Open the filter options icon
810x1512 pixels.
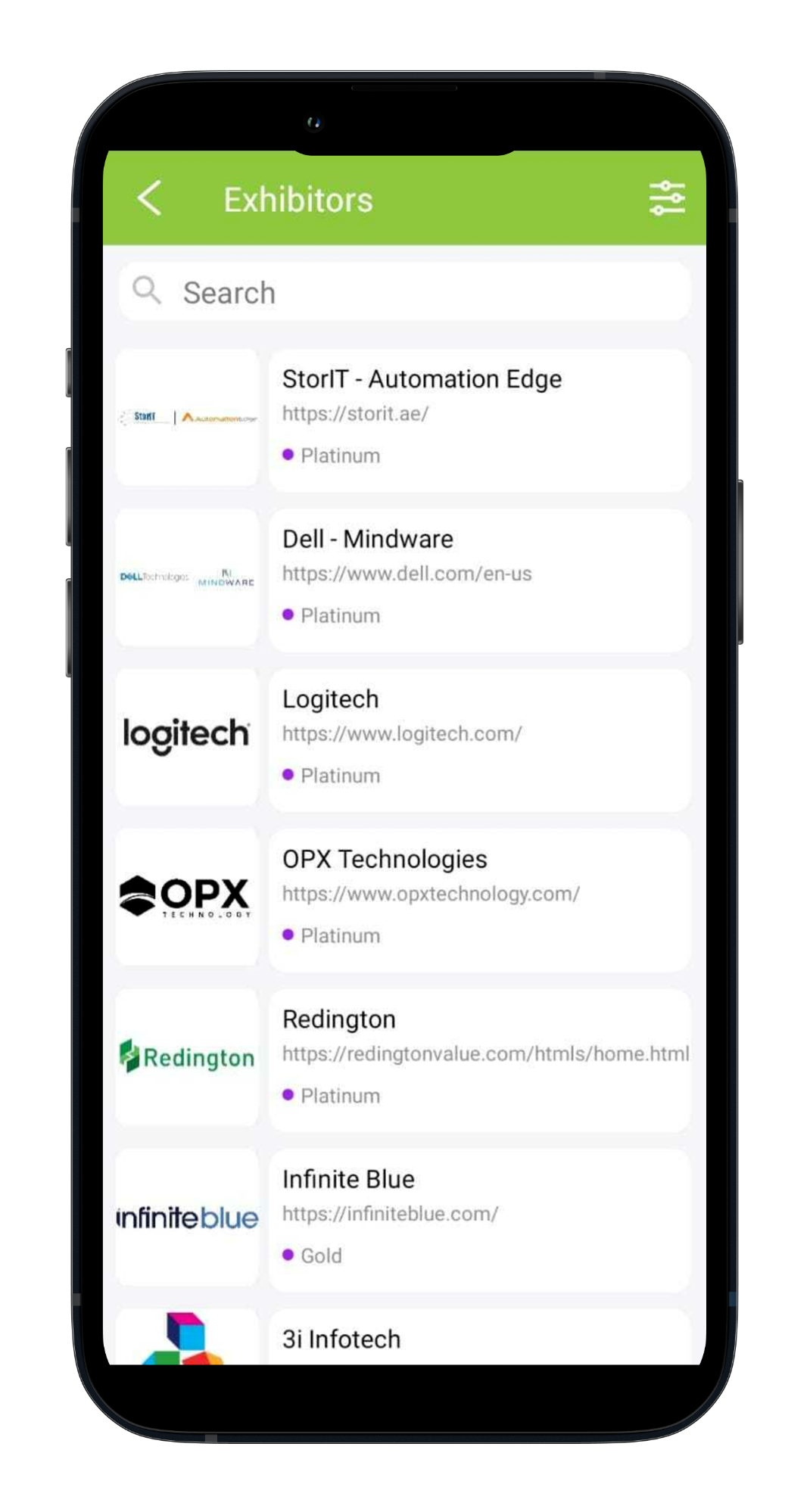[667, 198]
